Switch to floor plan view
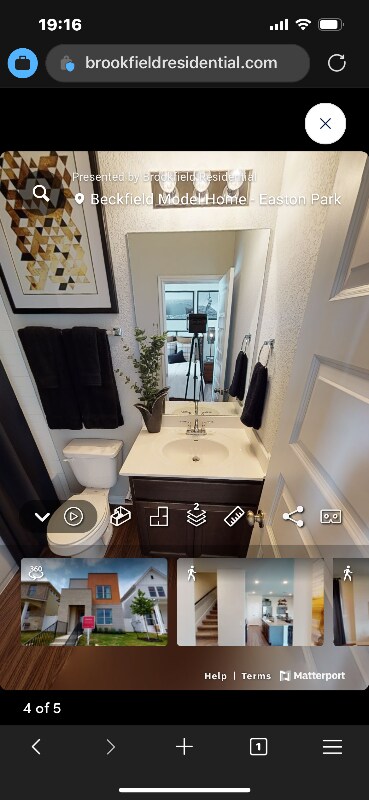This screenshot has height=800, width=369. (x=159, y=517)
